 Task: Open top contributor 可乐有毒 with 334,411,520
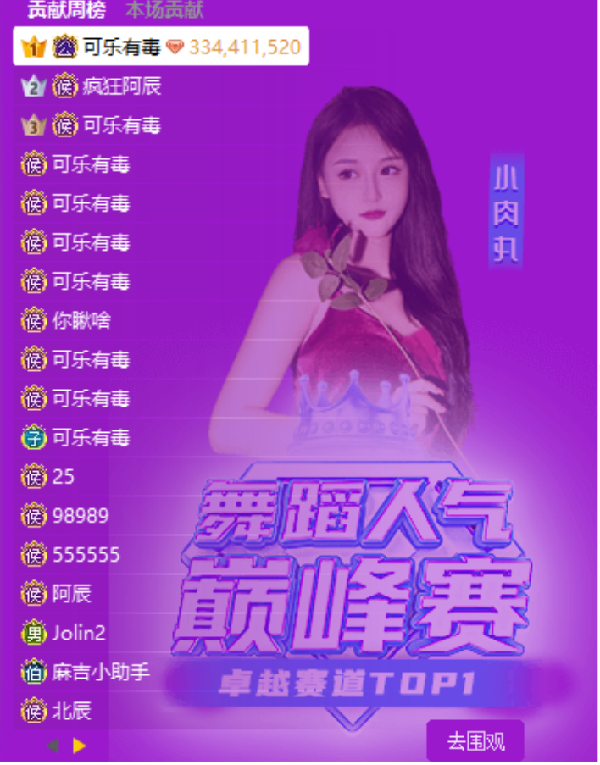click(160, 47)
